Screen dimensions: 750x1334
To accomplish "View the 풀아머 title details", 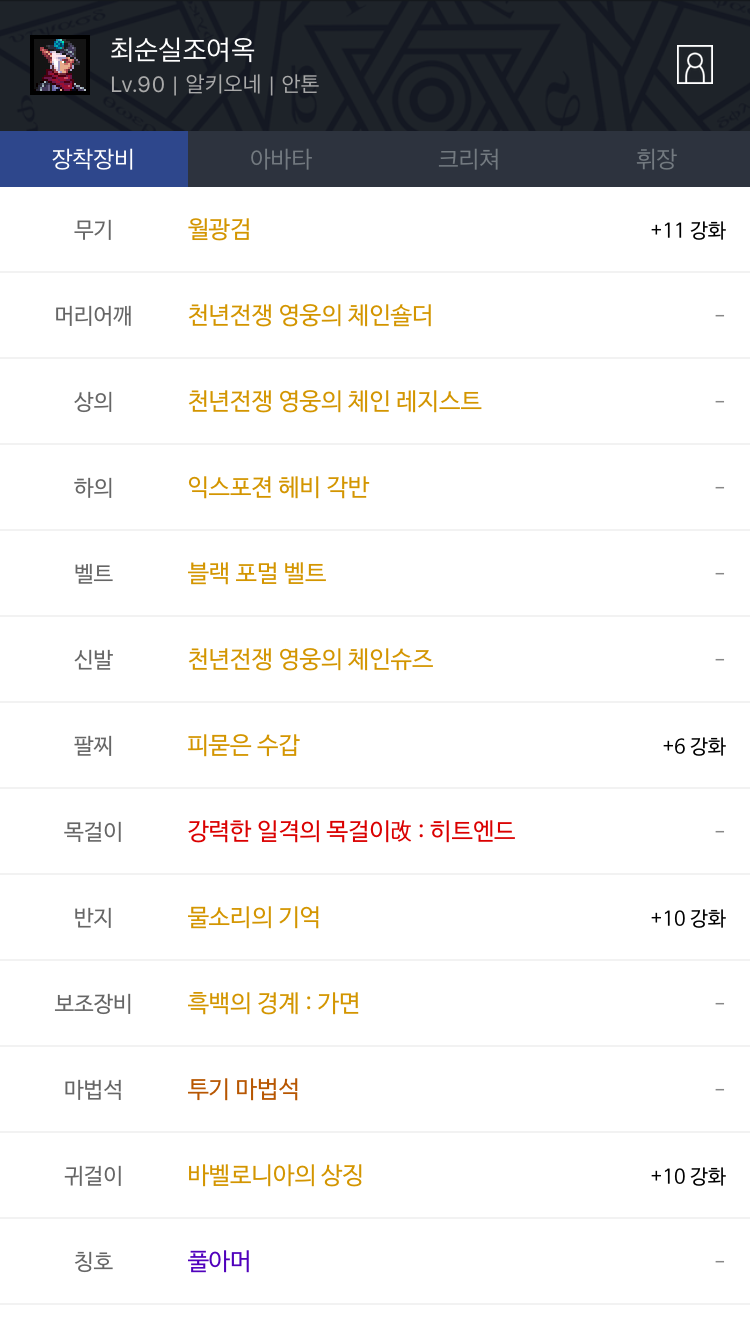I will pos(219,1262).
